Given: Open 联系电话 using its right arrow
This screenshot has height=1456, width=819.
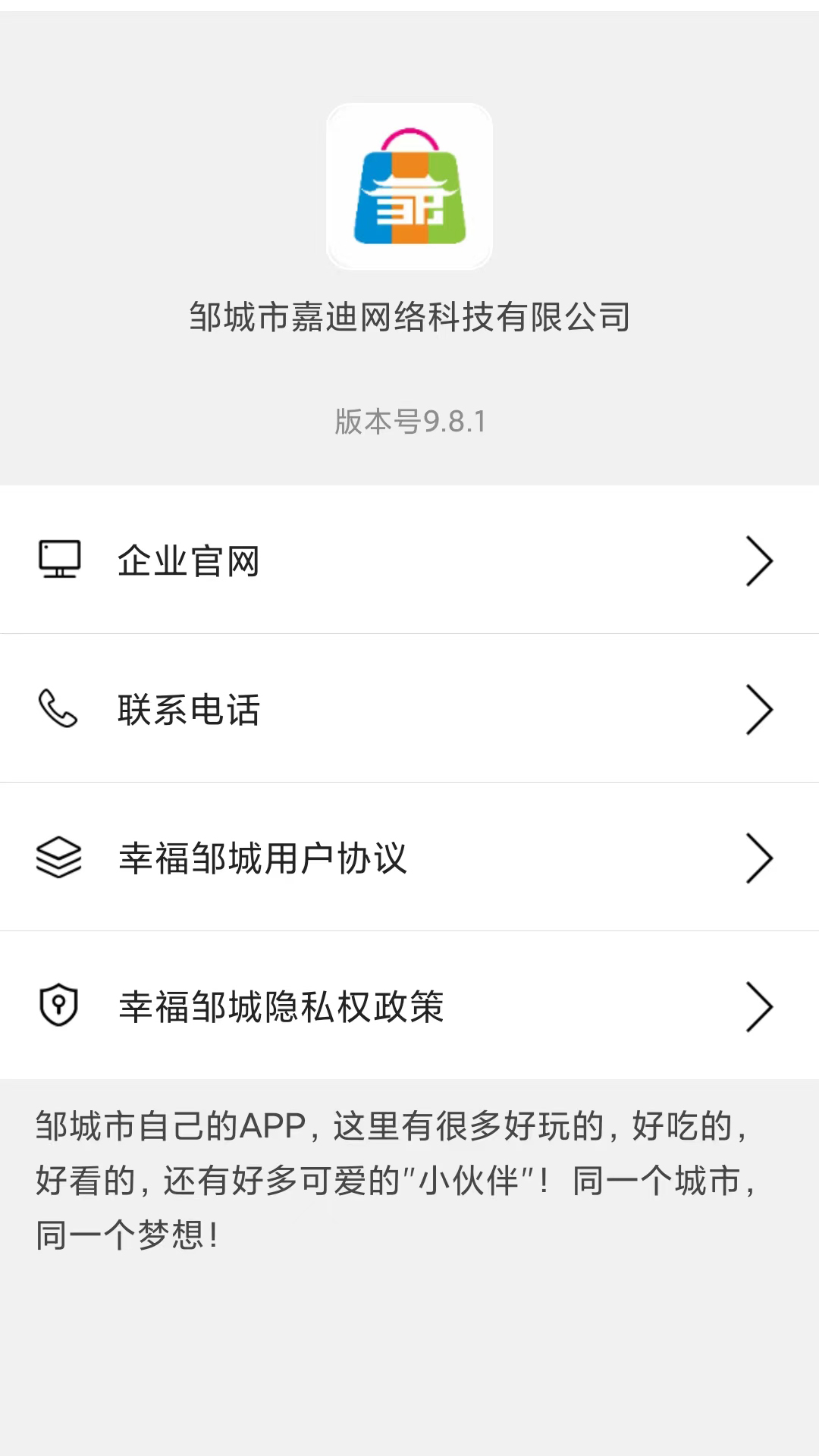Looking at the screenshot, I should pyautogui.click(x=758, y=709).
